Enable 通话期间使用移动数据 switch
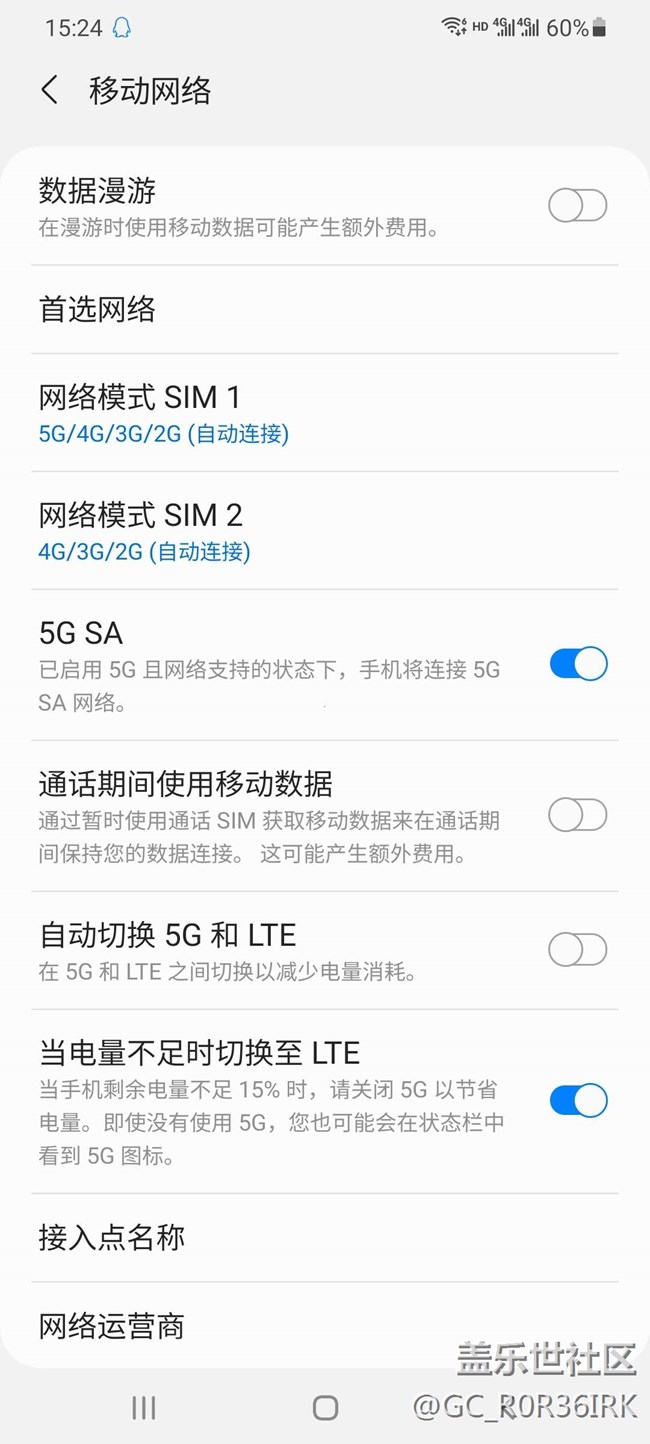 coord(578,815)
